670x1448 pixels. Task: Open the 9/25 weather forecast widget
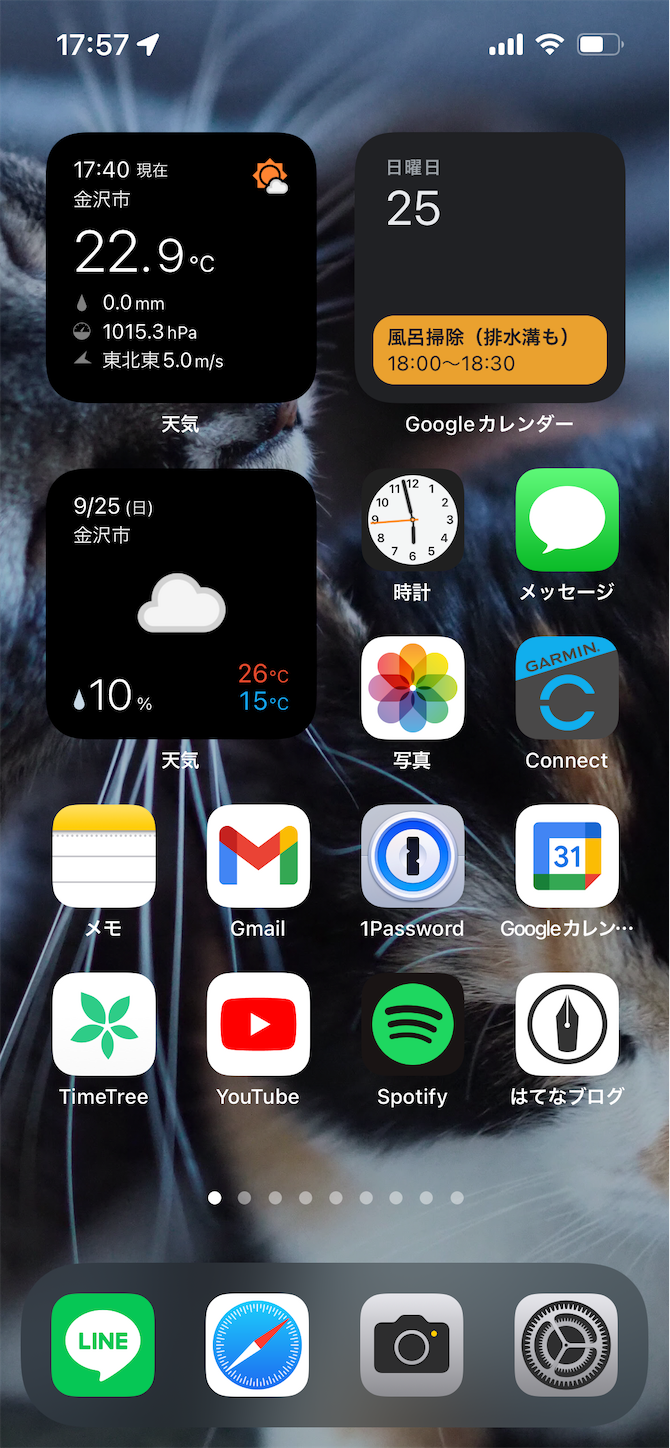[181, 603]
